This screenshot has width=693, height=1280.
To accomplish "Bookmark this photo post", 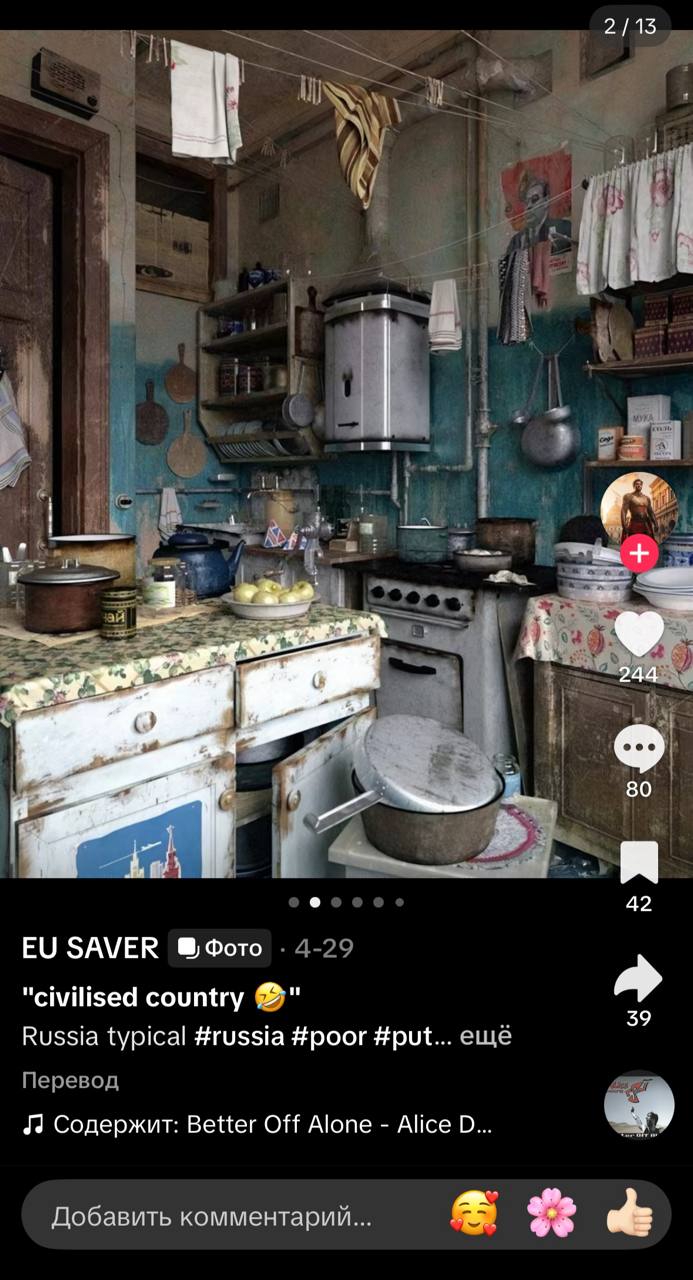I will tap(638, 863).
